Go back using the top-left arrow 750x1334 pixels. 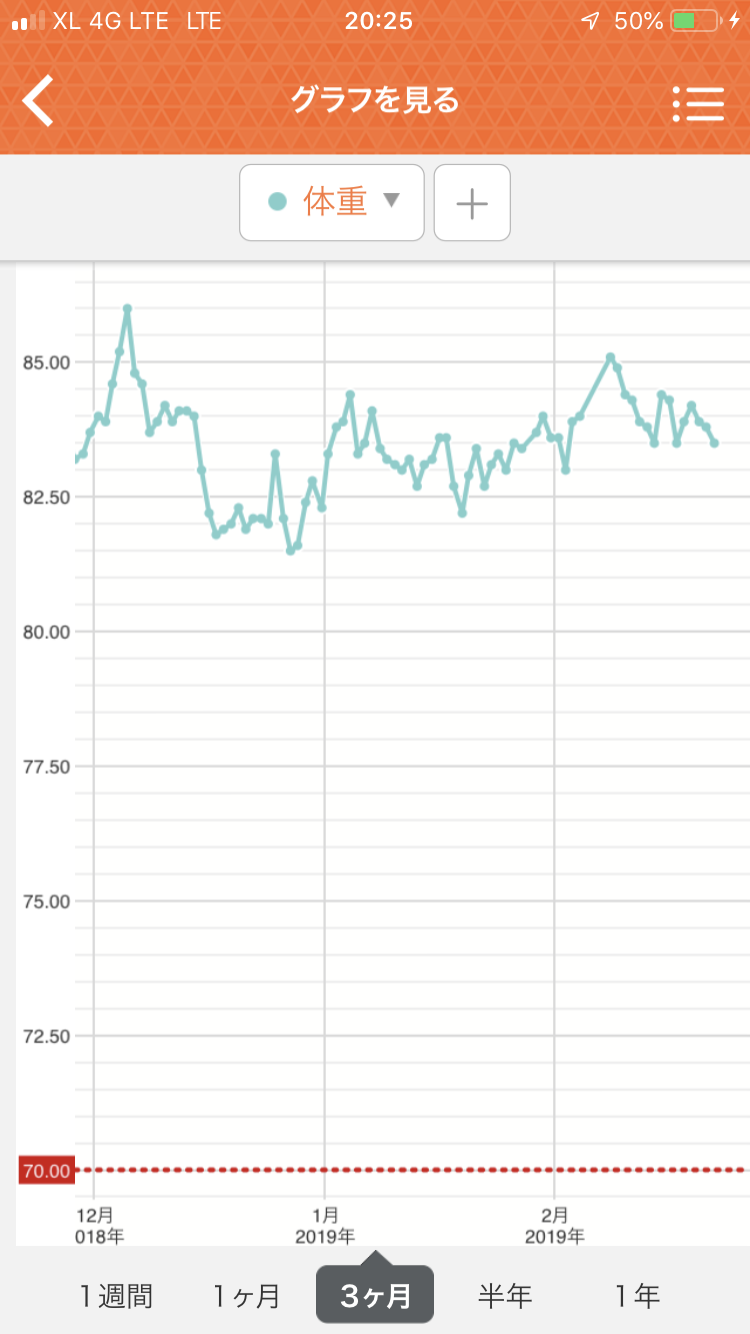pyautogui.click(x=38, y=101)
